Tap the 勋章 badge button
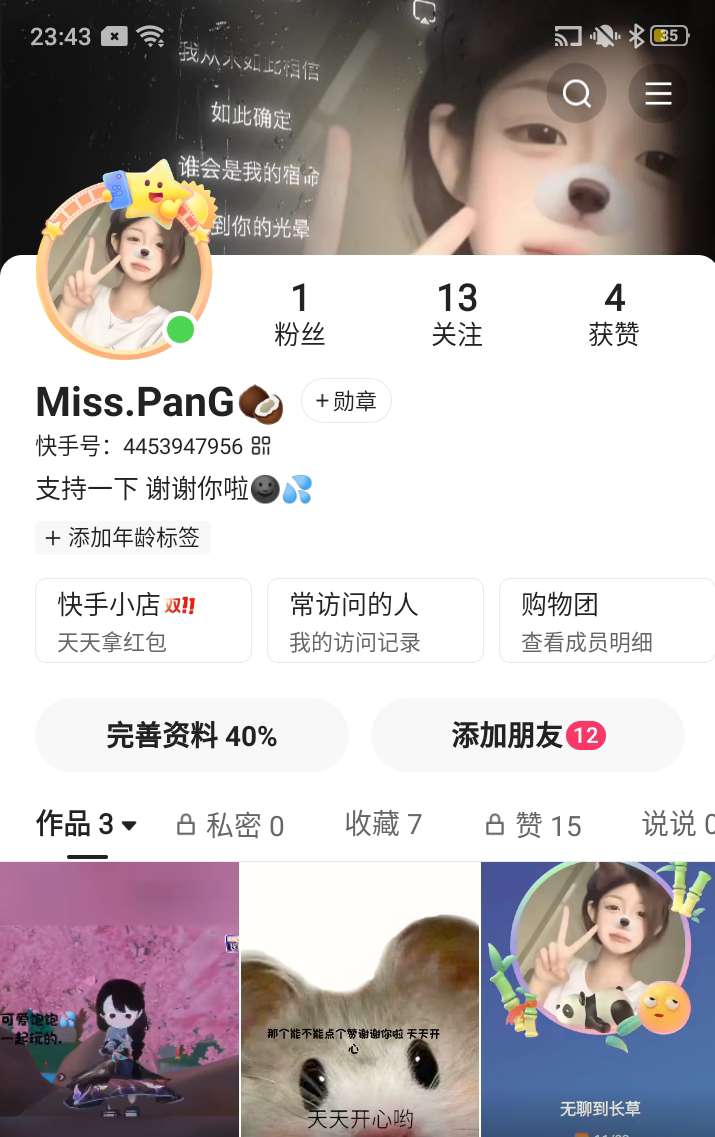 346,401
